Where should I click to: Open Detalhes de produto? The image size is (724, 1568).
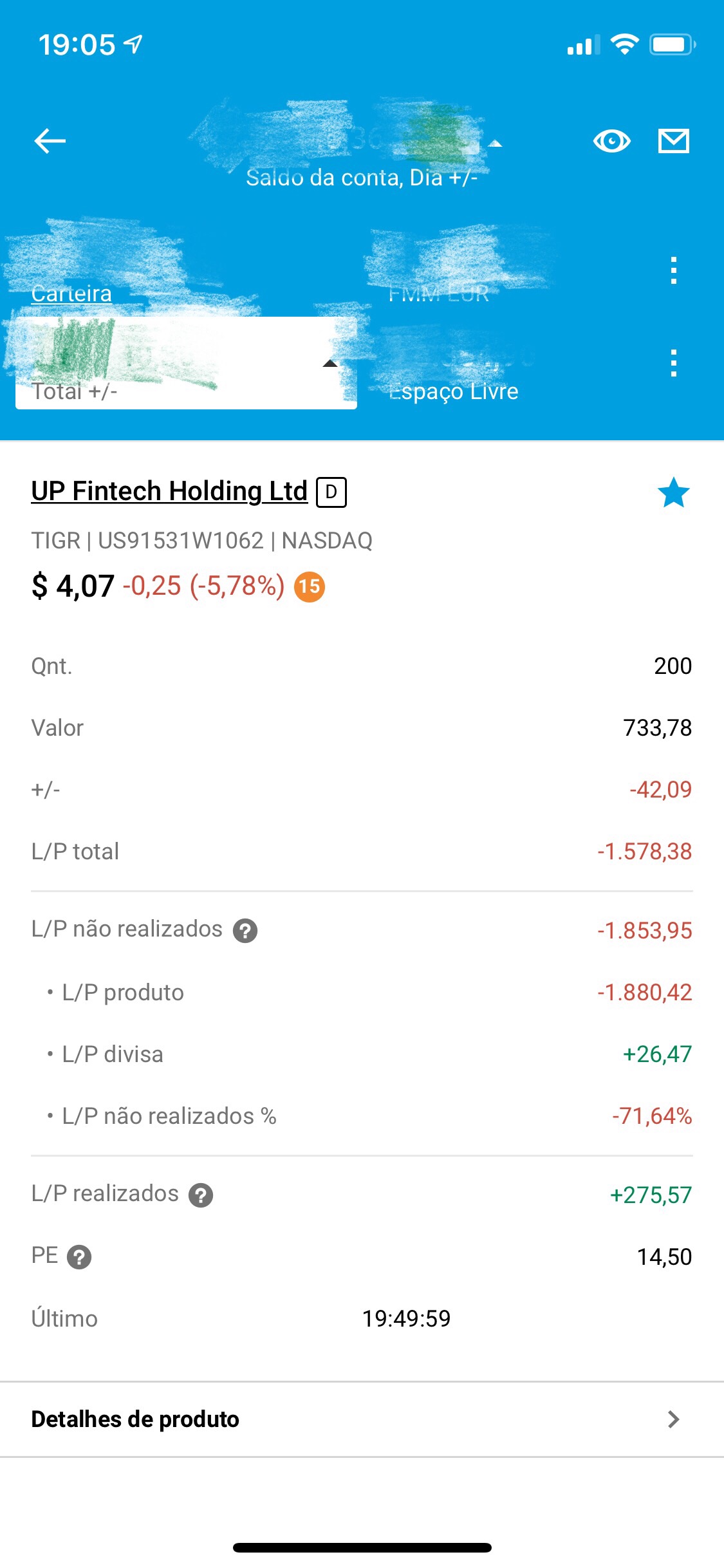(362, 1419)
